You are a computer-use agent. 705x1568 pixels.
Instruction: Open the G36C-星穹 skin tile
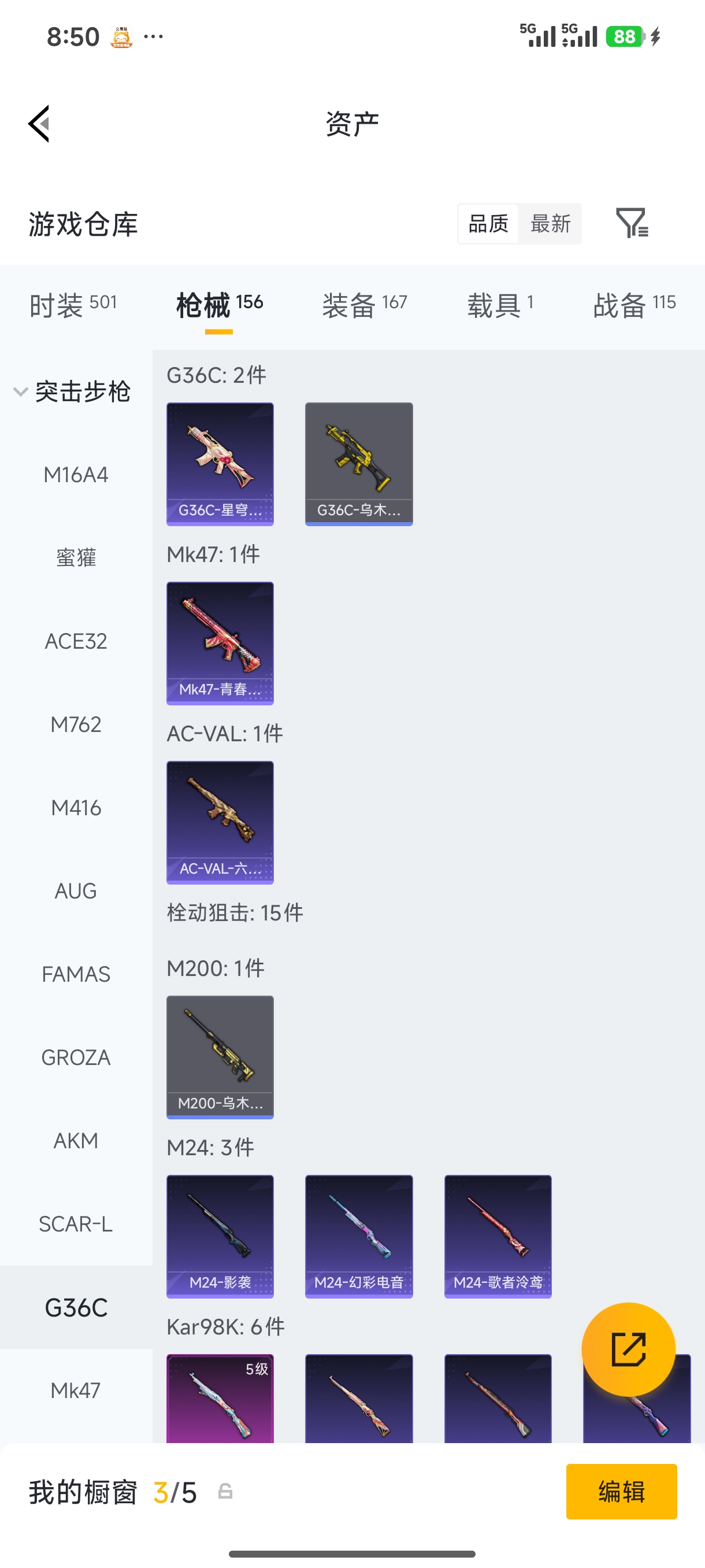(220, 463)
